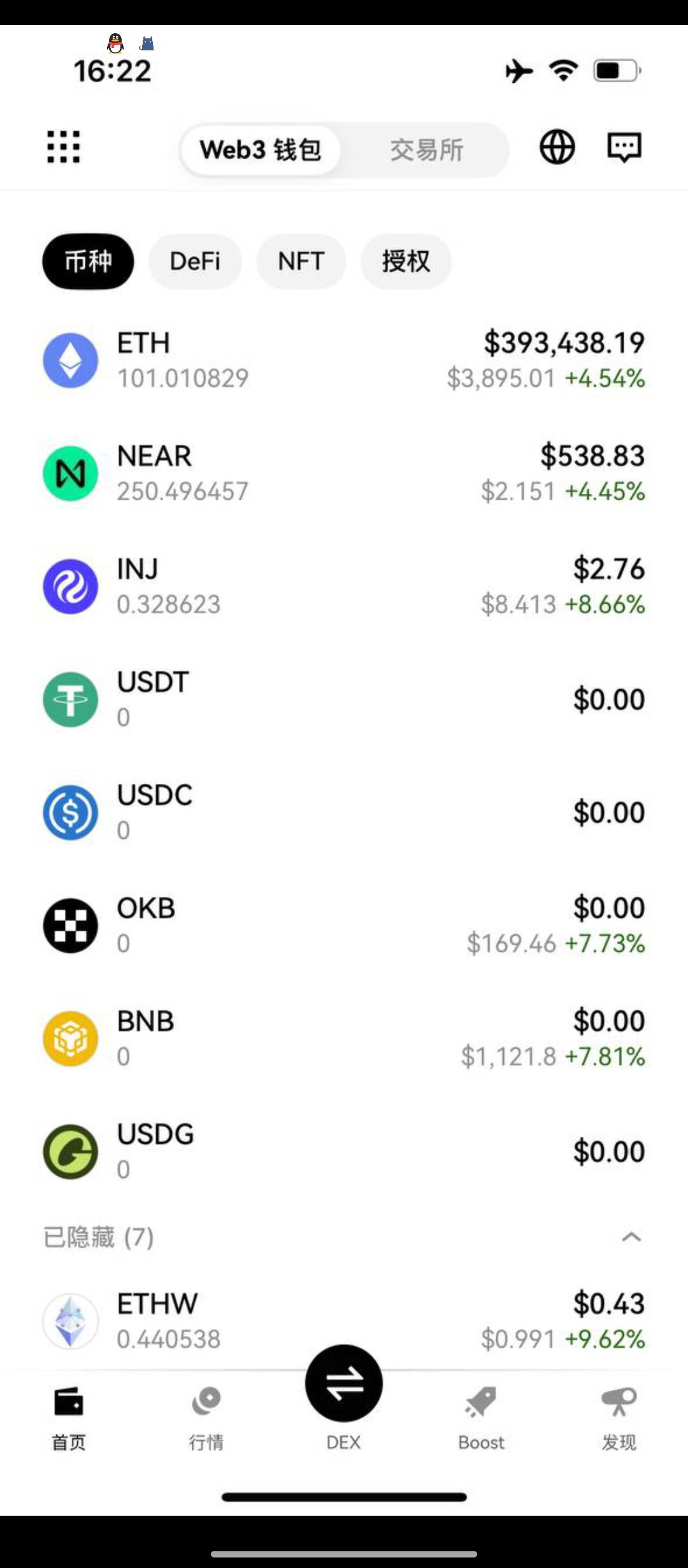Image resolution: width=688 pixels, height=1568 pixels.
Task: Collapse the 已隐藏 (7) section
Action: (631, 1237)
